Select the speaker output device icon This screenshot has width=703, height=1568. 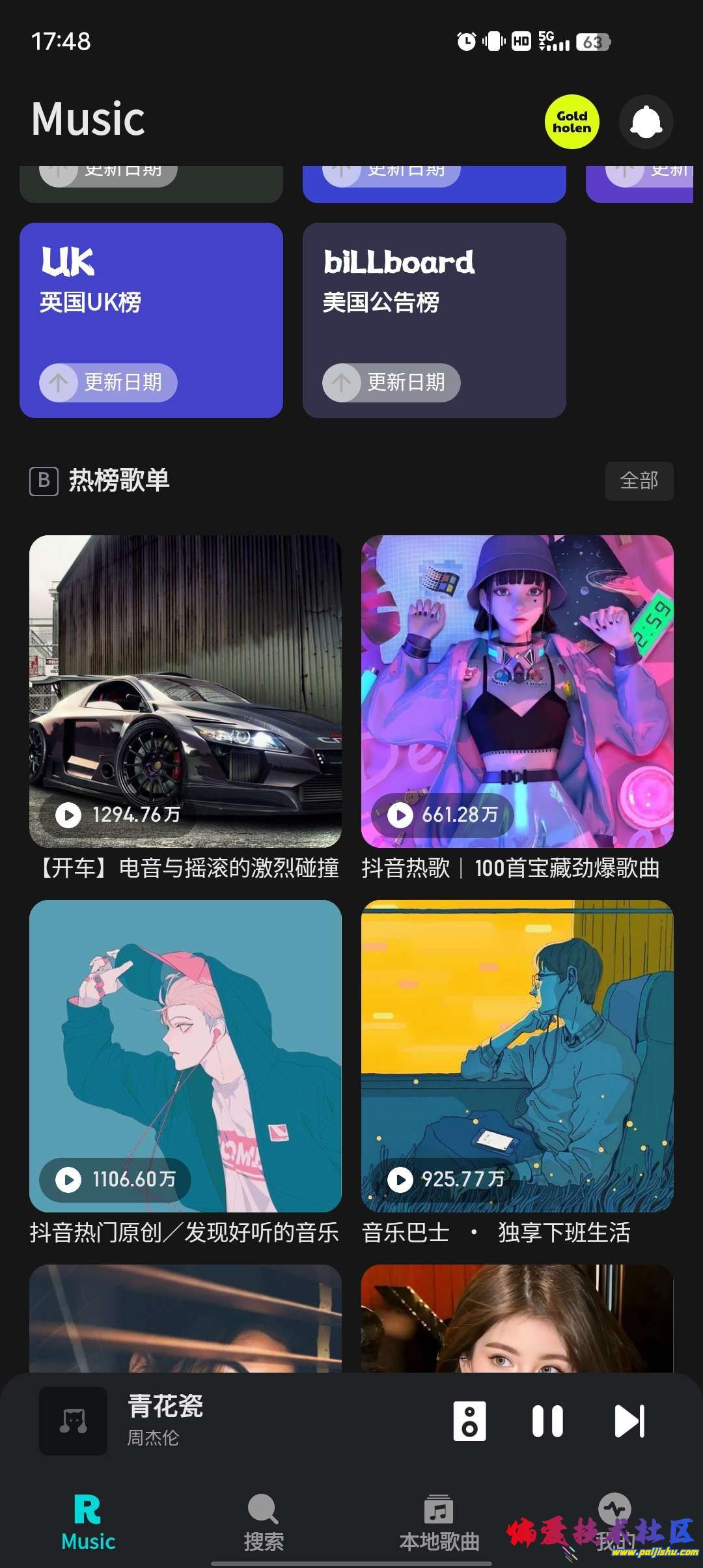pyautogui.click(x=470, y=1421)
